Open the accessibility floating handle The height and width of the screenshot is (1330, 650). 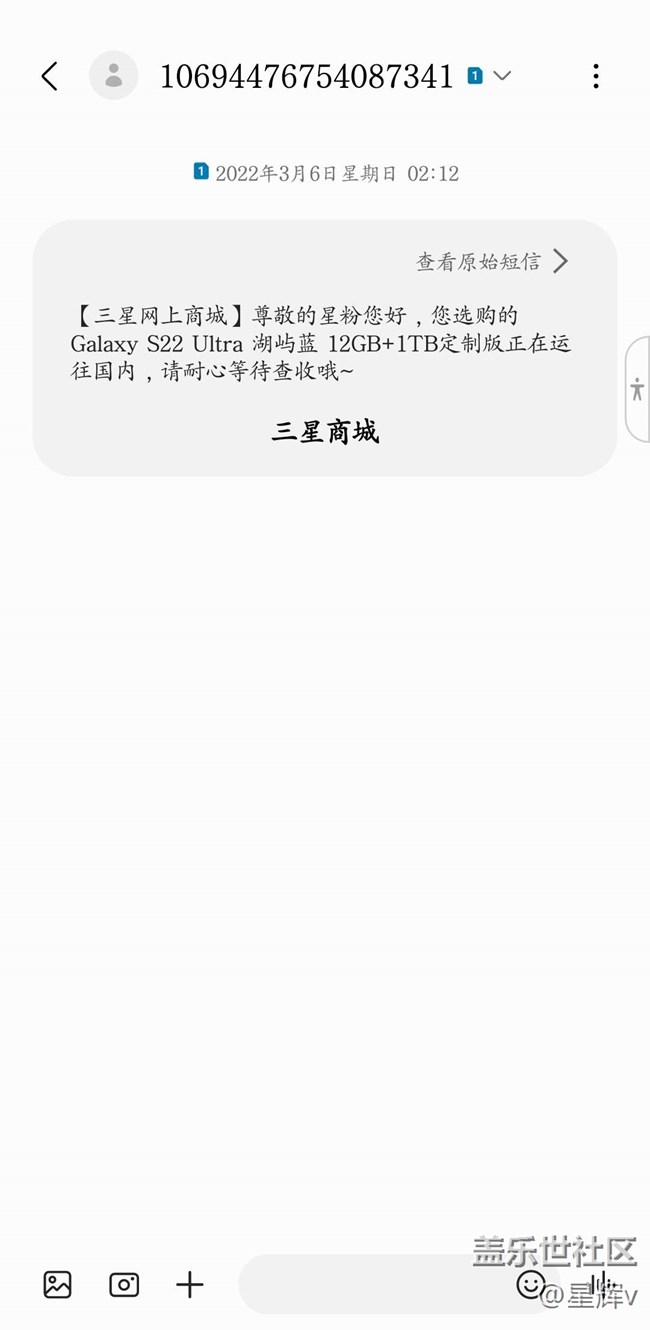637,390
